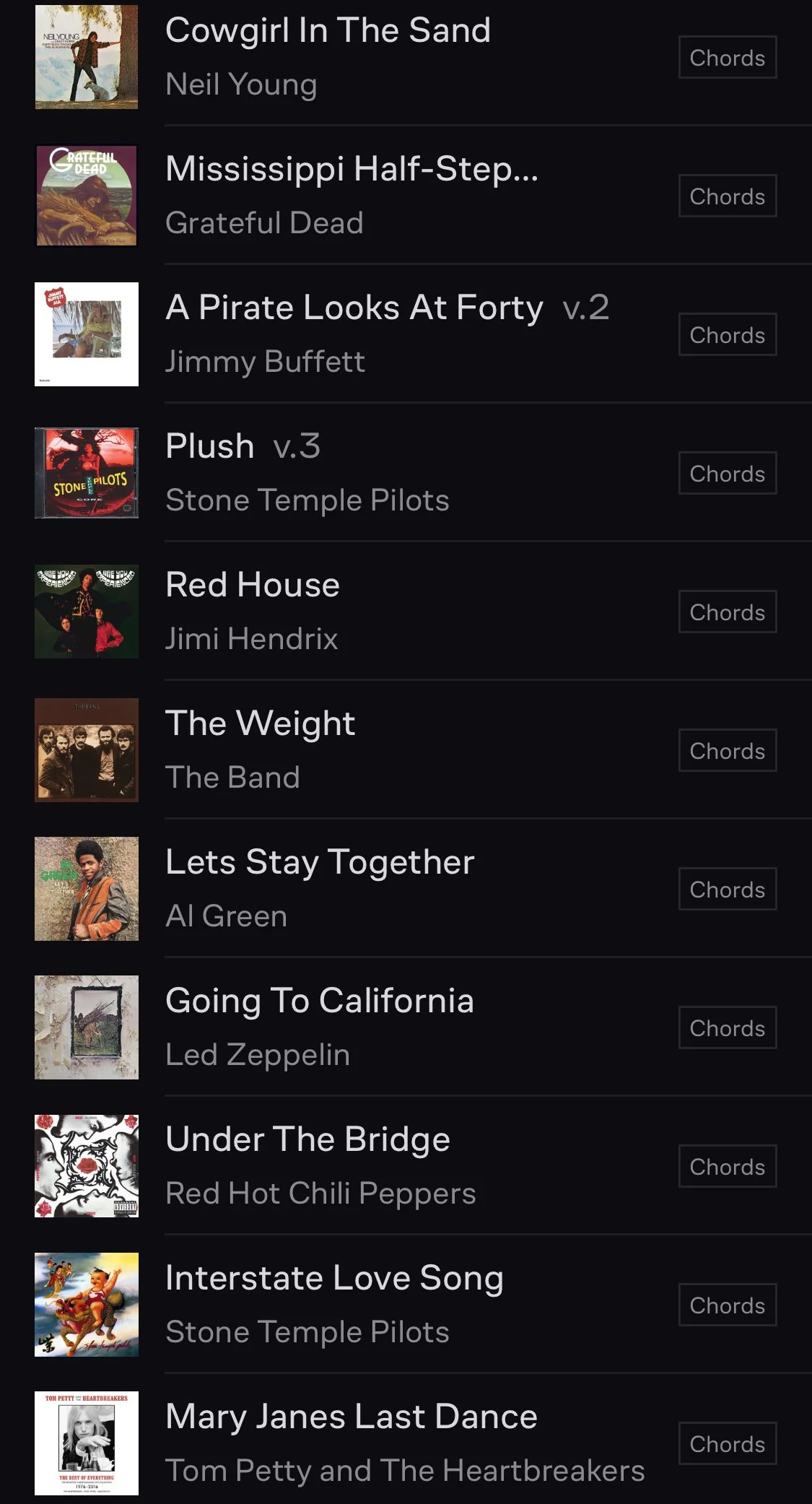812x1504 pixels.
Task: Open Red House by Jimi Hendrix
Action: [x=252, y=586]
